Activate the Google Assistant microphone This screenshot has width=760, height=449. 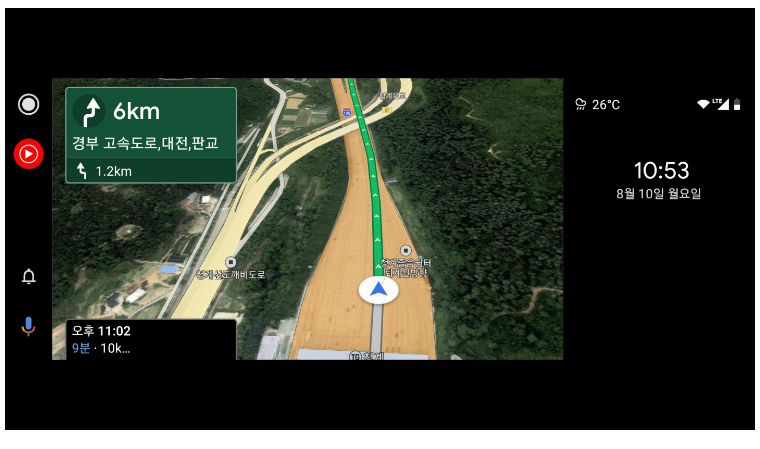click(29, 326)
